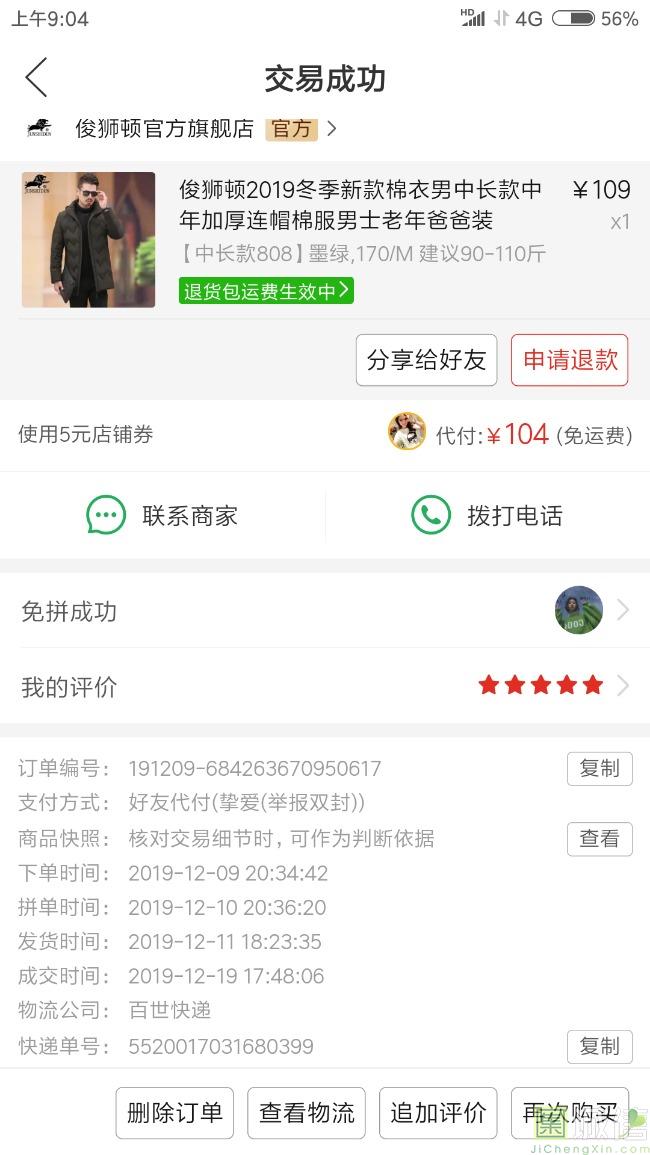
Task: Tap 删除订单 to delete the order
Action: pyautogui.click(x=175, y=1113)
